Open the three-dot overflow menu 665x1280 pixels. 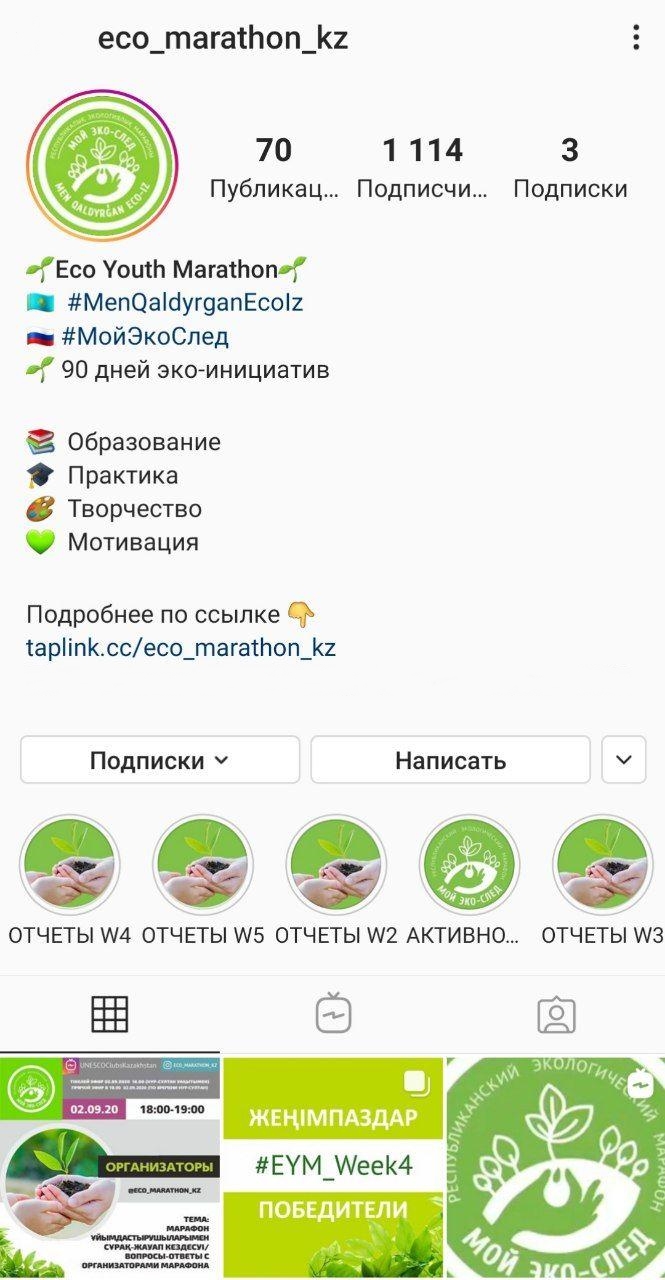click(x=636, y=38)
